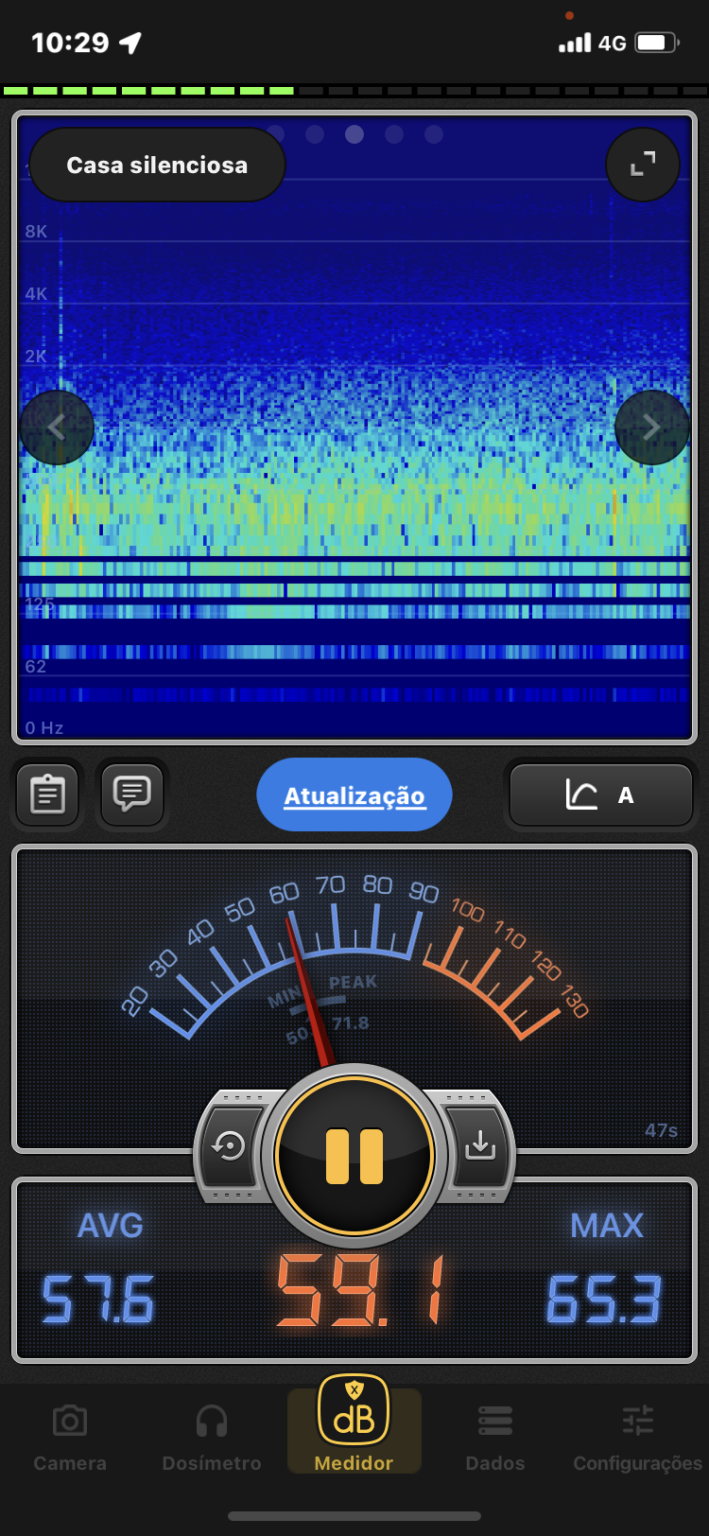Tap the Casa silenciosa label button
The width and height of the screenshot is (709, 1536).
(157, 165)
